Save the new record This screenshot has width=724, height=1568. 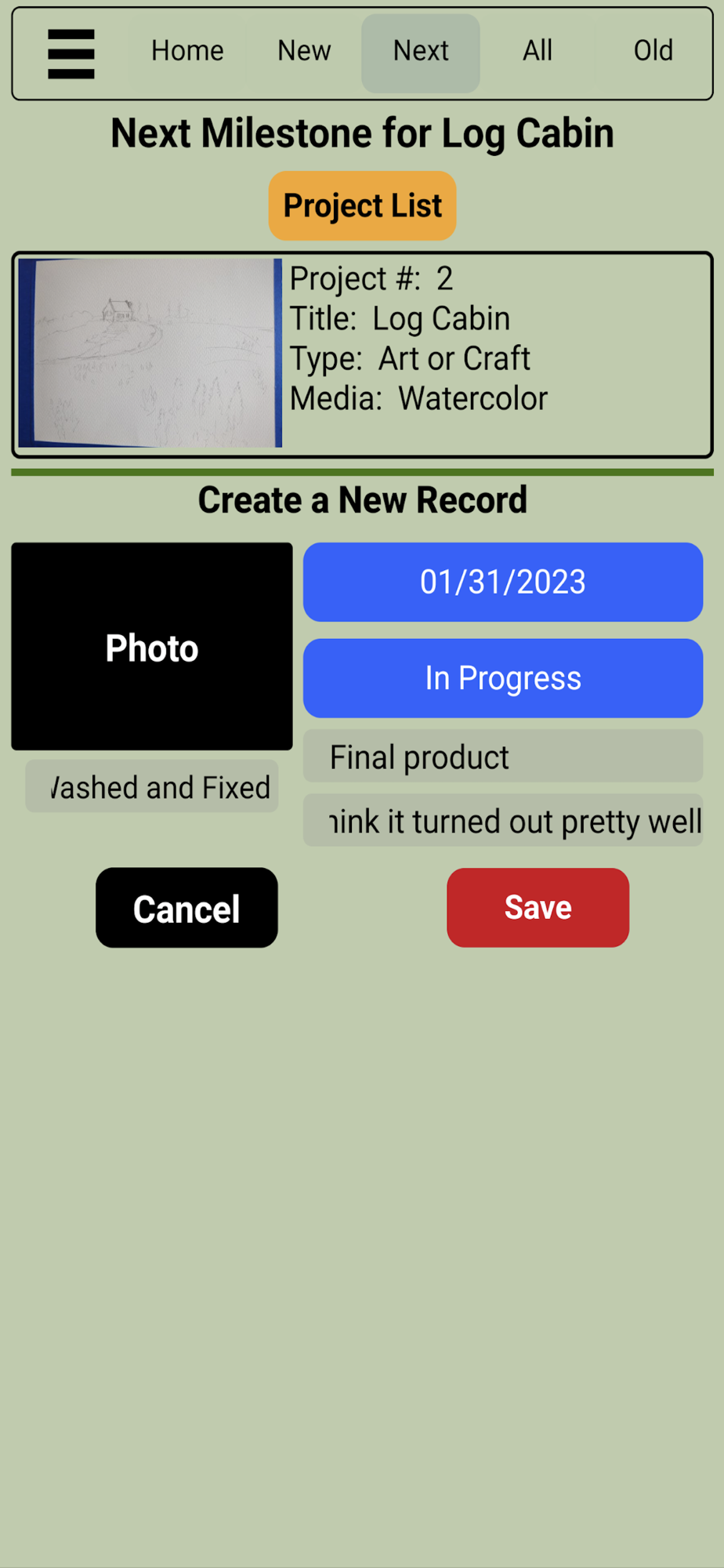coord(538,908)
